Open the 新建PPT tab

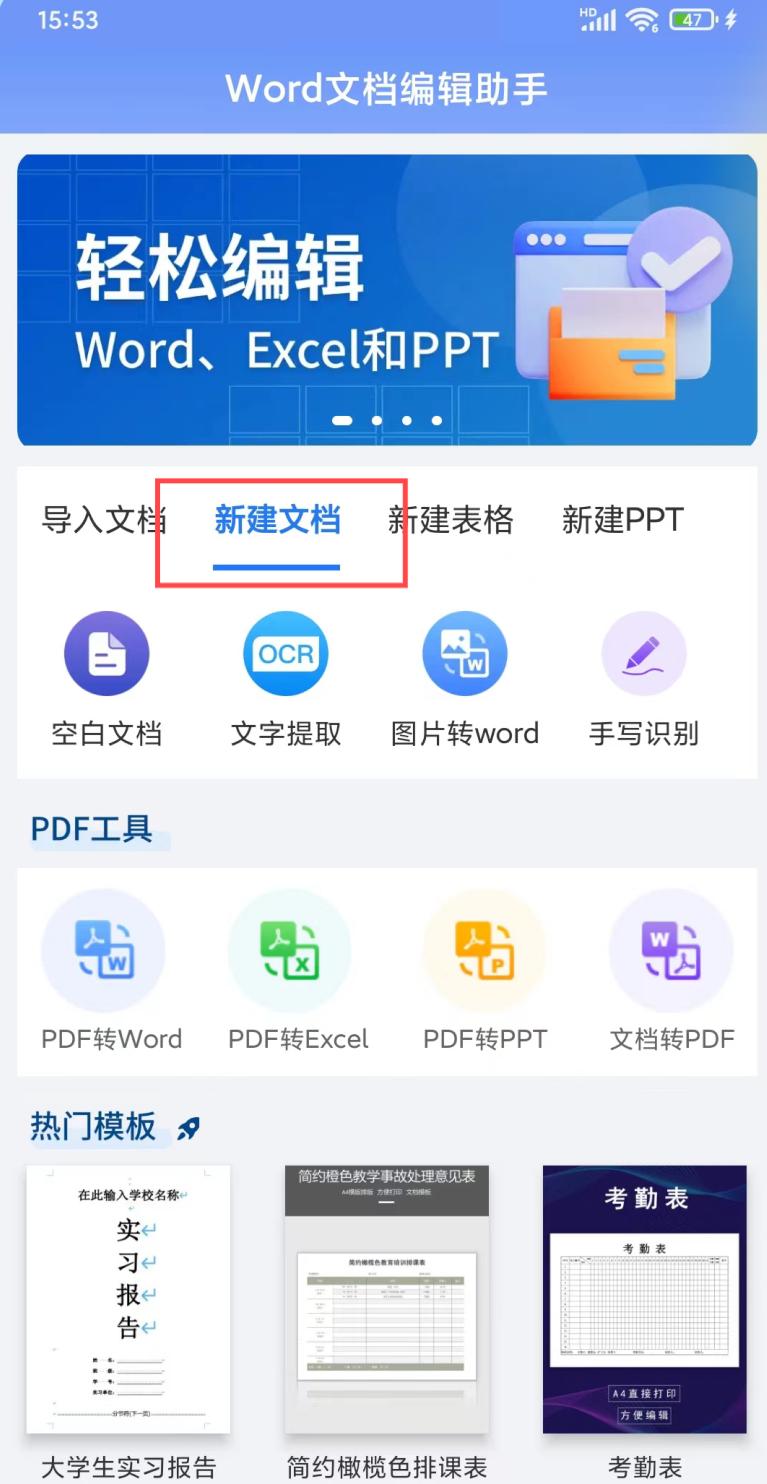(622, 520)
